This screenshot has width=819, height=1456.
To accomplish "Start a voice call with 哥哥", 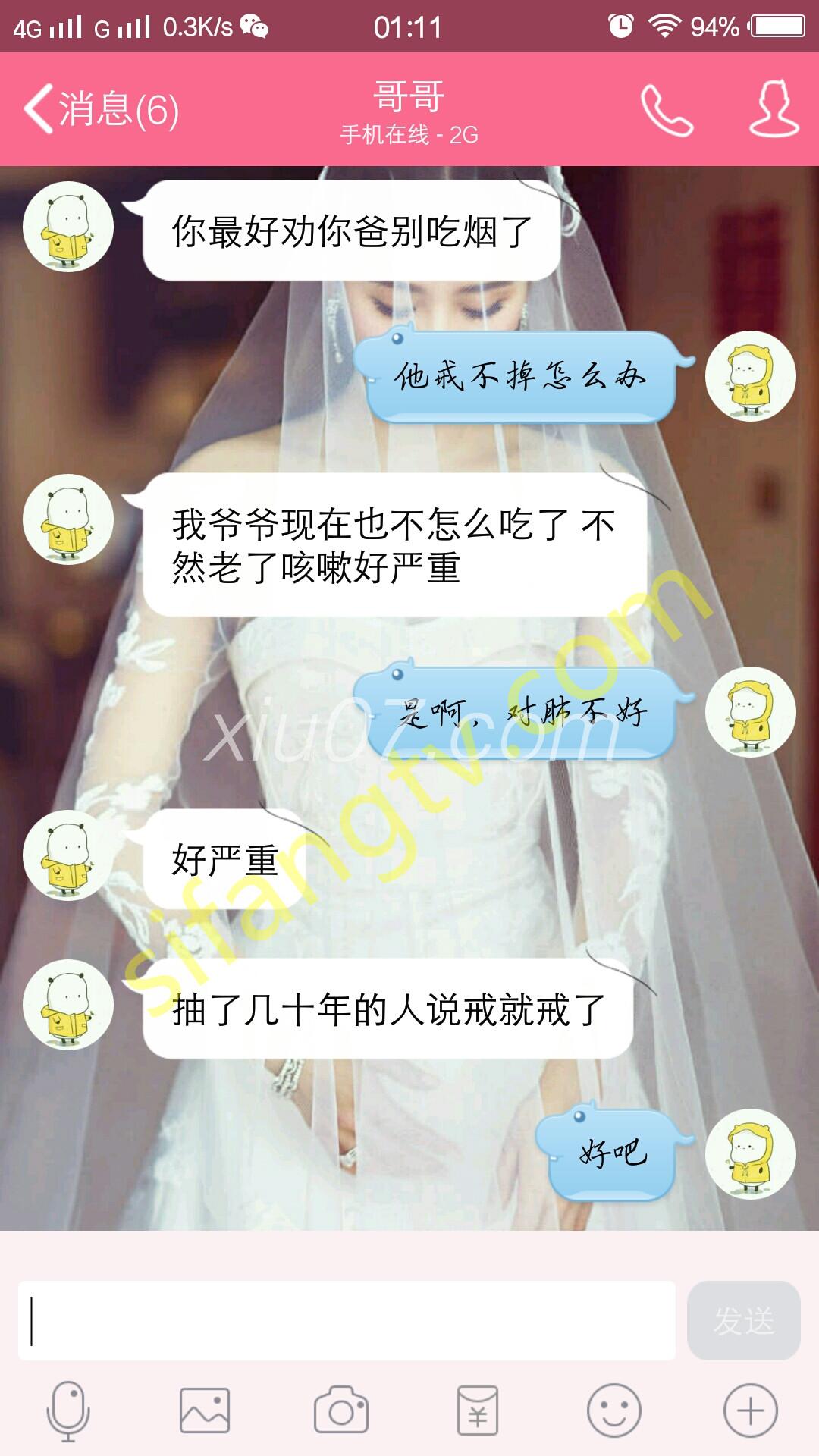I will [x=667, y=110].
